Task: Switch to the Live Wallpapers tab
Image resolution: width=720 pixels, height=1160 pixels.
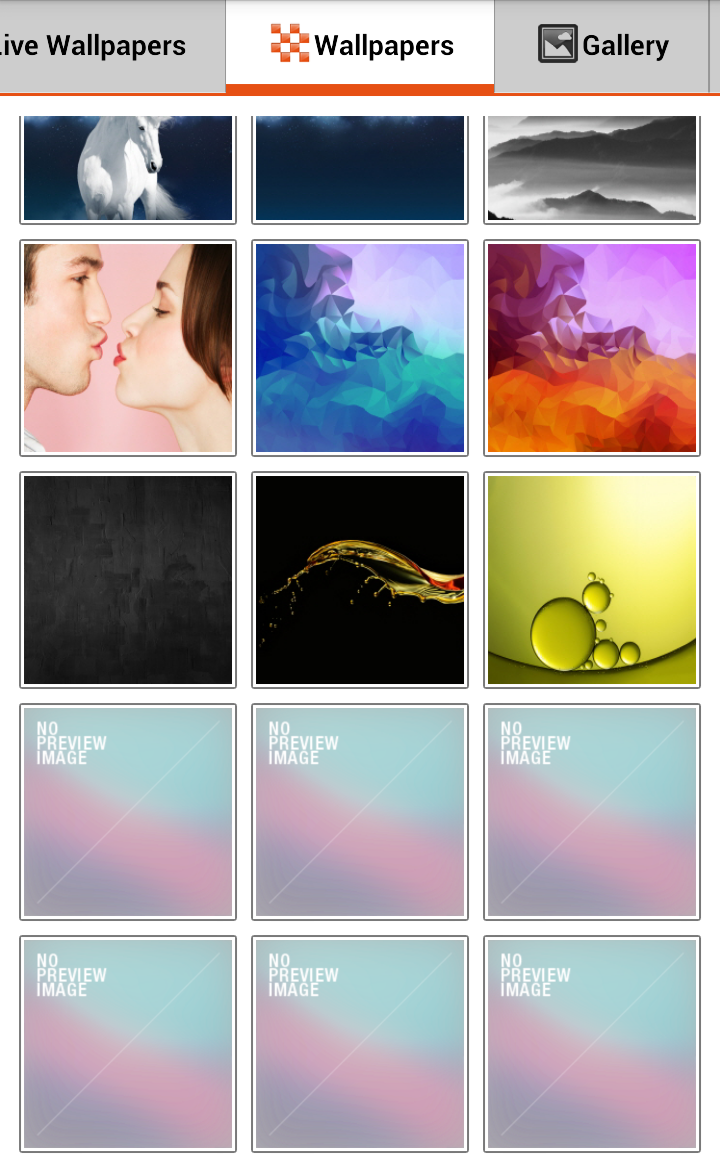Action: (111, 46)
